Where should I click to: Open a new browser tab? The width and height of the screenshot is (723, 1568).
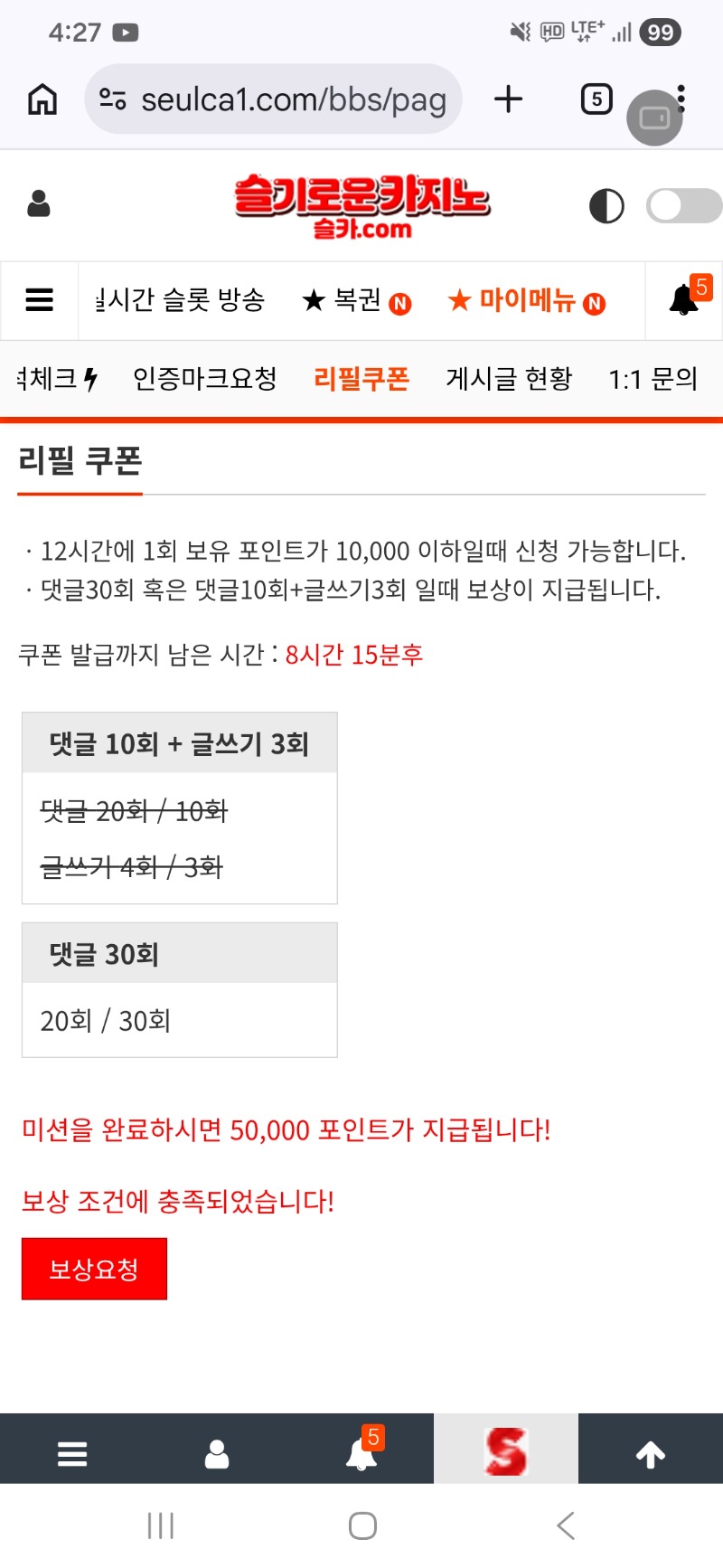coord(508,99)
